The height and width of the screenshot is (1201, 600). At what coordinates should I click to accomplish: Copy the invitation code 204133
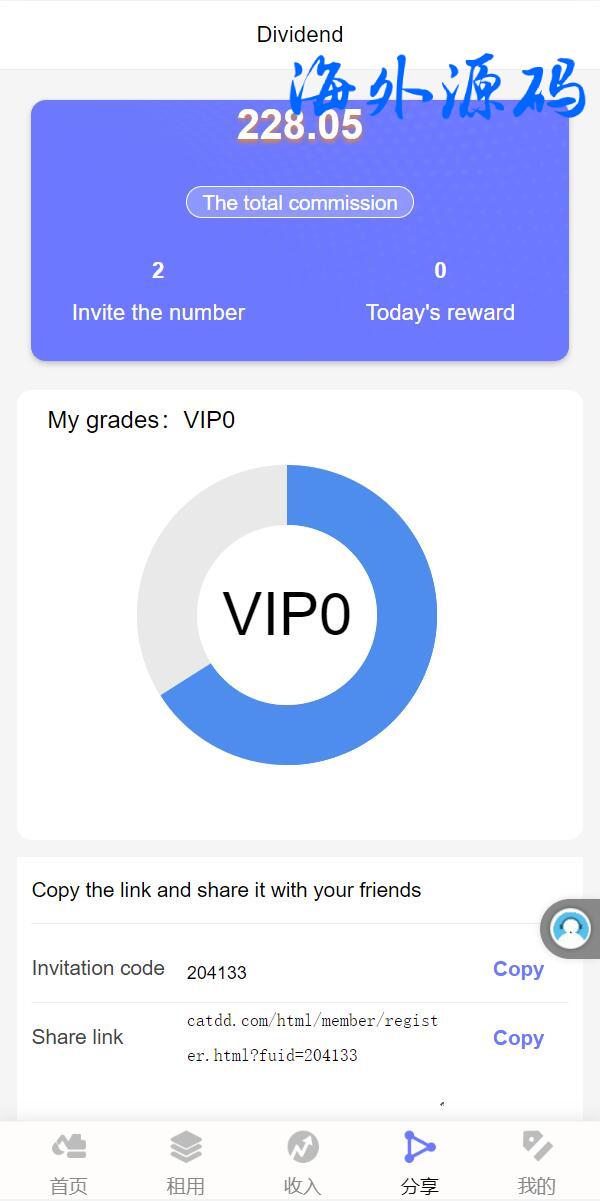517,969
